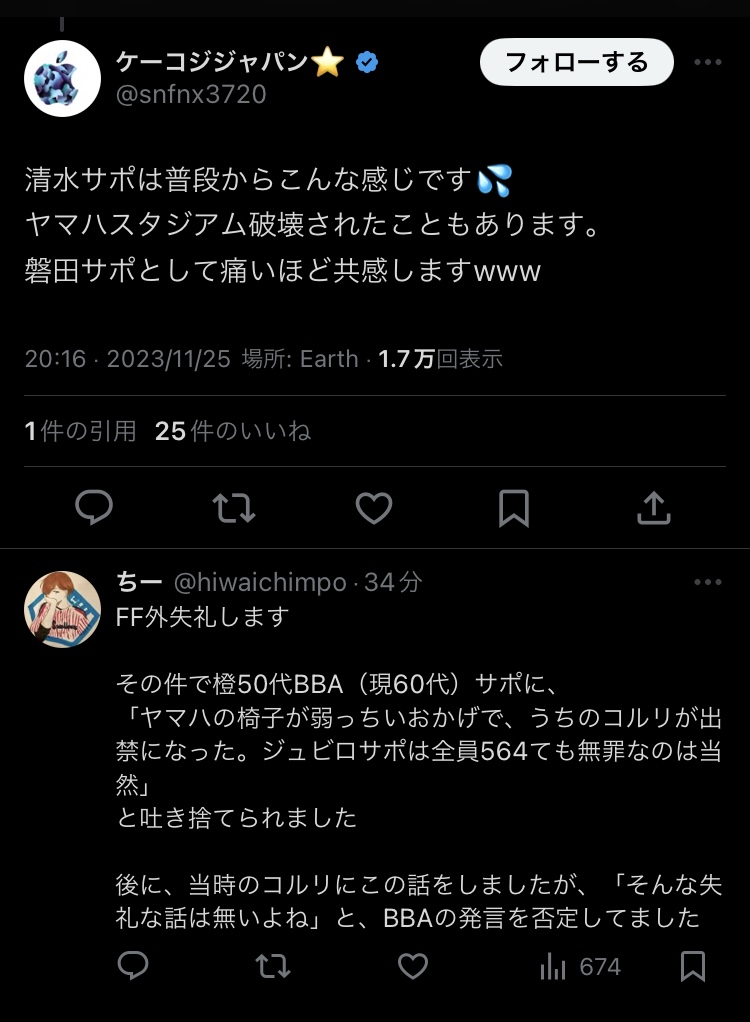The height and width of the screenshot is (1022, 750).
Task: Open the overflow menu on ちー's reply
Action: [708, 582]
